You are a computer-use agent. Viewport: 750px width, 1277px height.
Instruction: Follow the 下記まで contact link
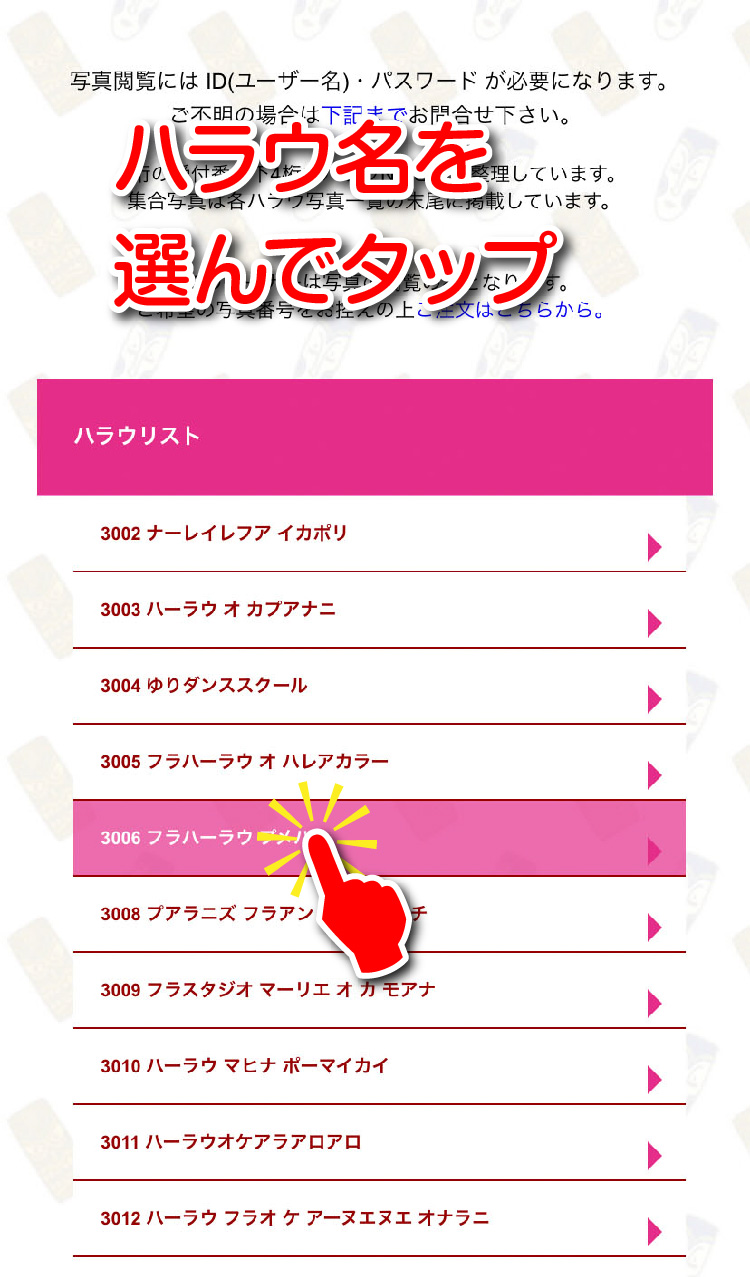(x=362, y=116)
